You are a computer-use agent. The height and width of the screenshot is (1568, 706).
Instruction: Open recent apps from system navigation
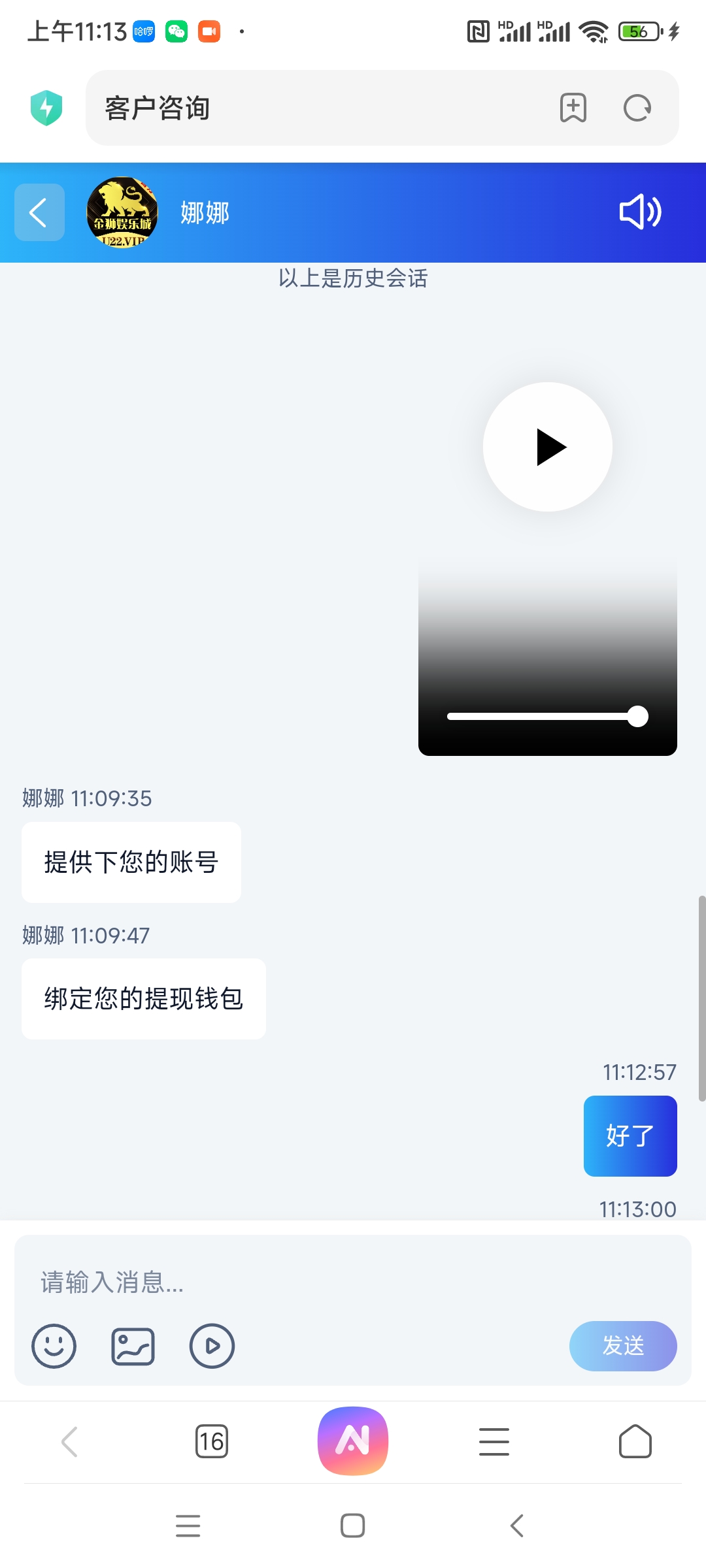pyautogui.click(x=188, y=1526)
